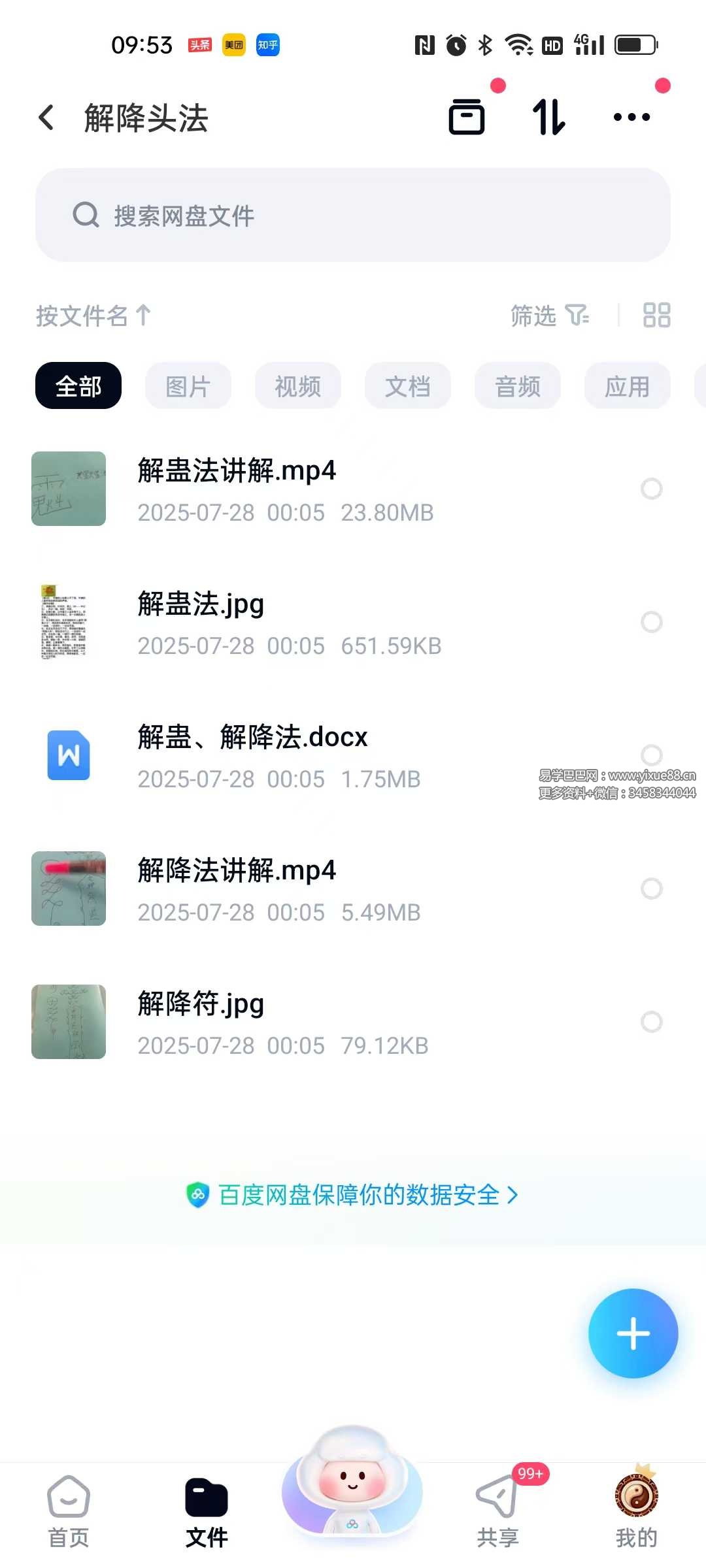Screen dimensions: 706x1568
Task: Filter files by 视频
Action: pyautogui.click(x=298, y=386)
